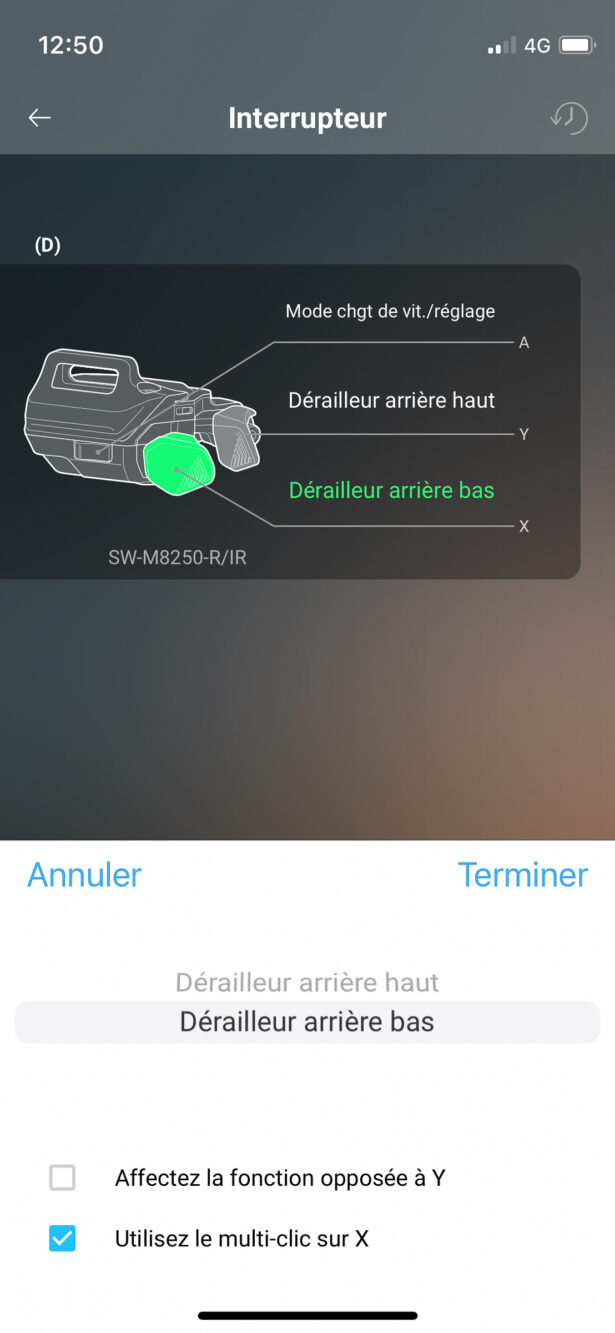
Task: Uncheck Utilisez le multi-clic sur X
Action: point(62,1239)
